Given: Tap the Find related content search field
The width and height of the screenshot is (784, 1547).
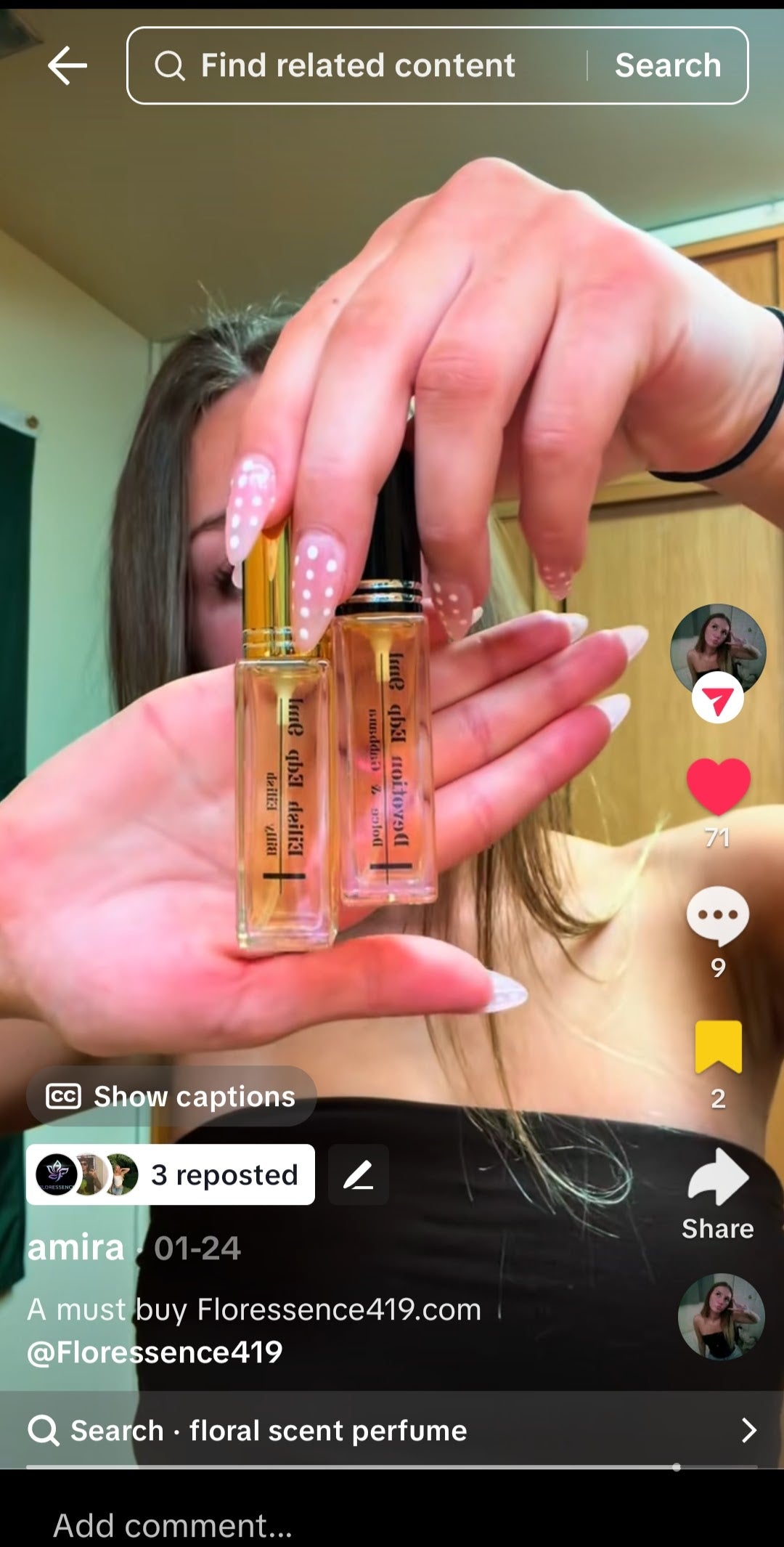Looking at the screenshot, I should tap(356, 65).
